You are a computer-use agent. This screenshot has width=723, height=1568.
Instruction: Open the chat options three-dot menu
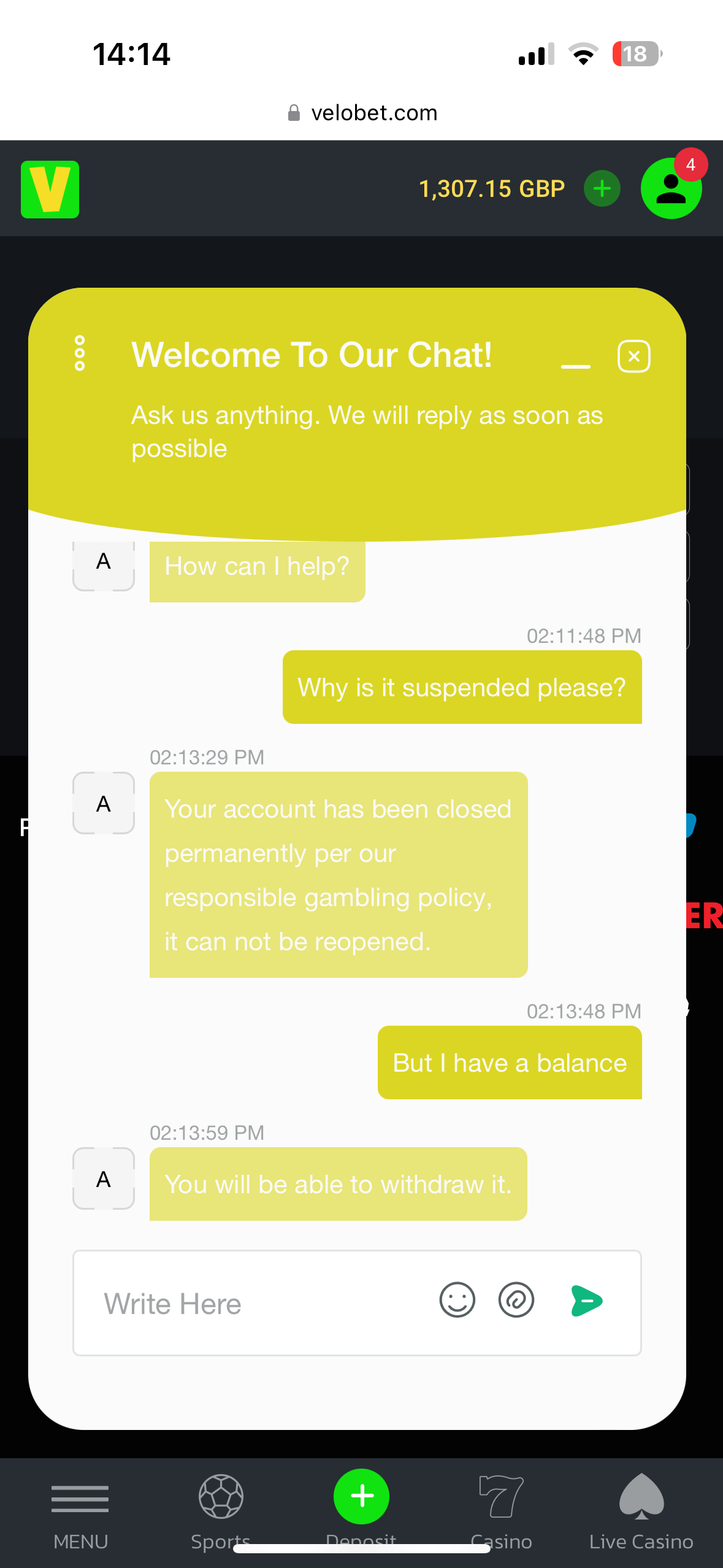pos(80,353)
